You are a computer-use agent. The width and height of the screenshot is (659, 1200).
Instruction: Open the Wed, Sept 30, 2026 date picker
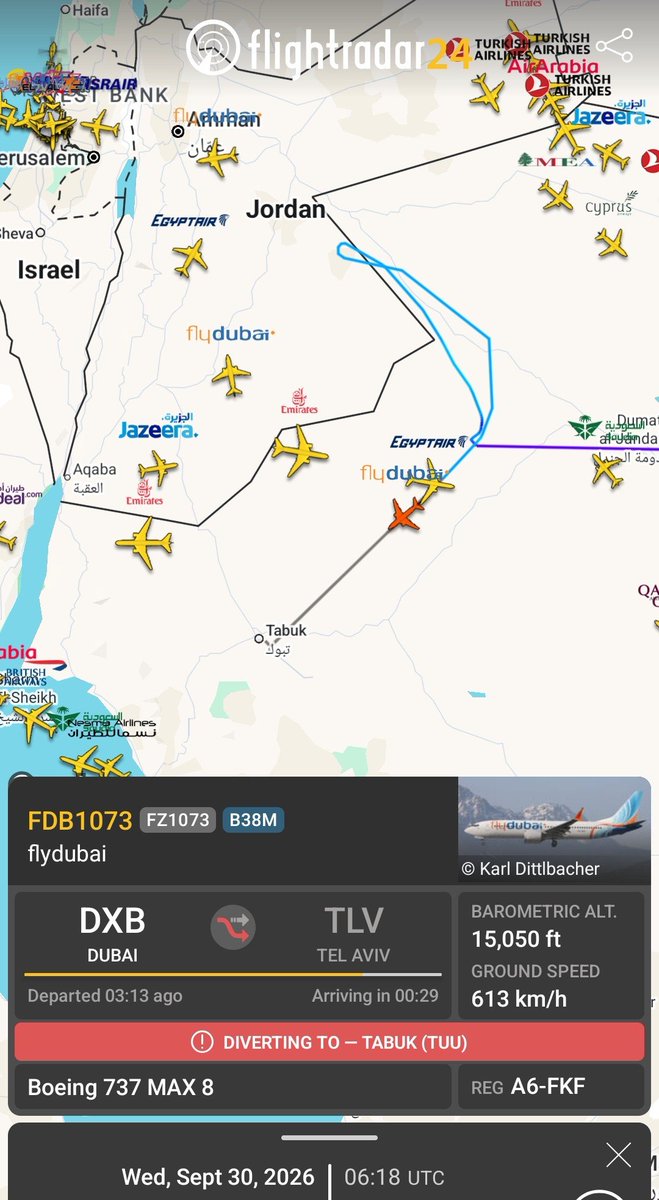pyautogui.click(x=218, y=1177)
